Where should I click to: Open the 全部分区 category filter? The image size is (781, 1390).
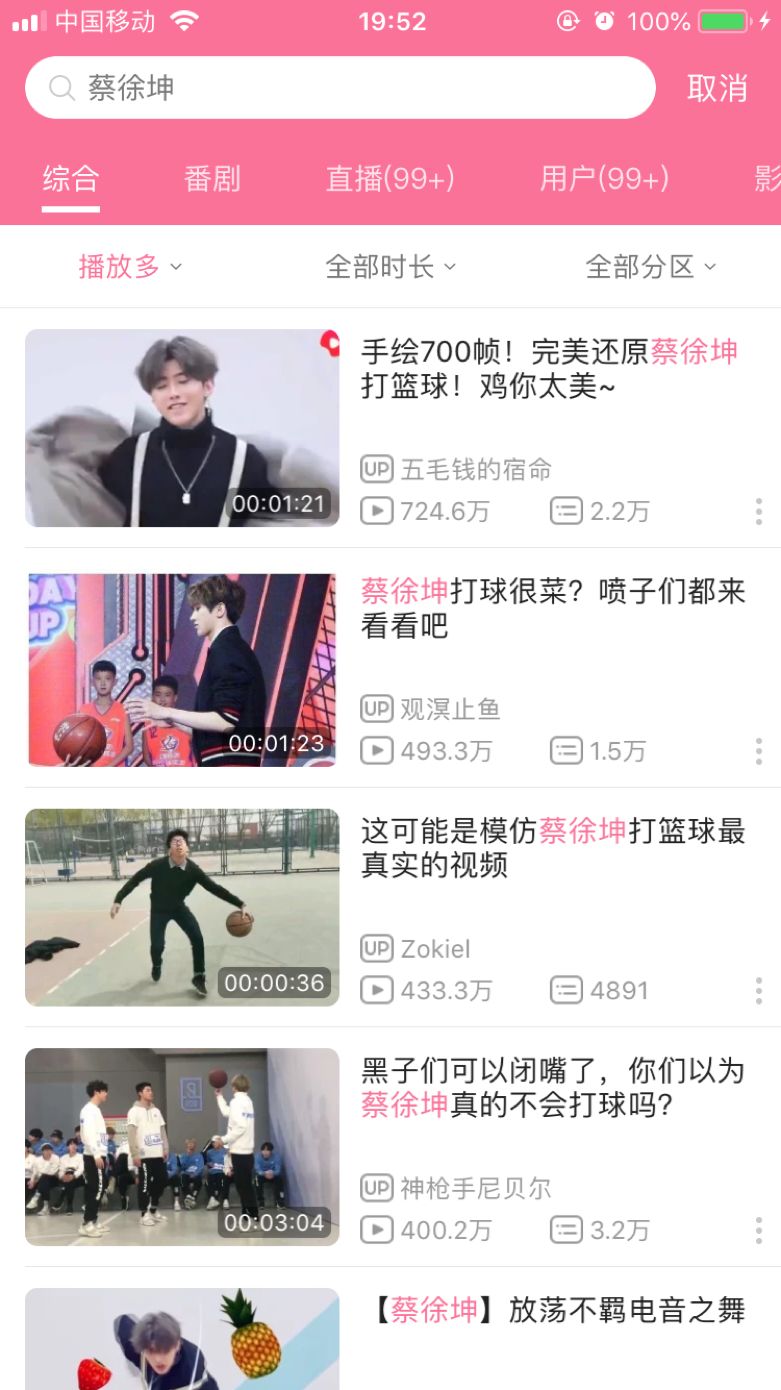651,267
